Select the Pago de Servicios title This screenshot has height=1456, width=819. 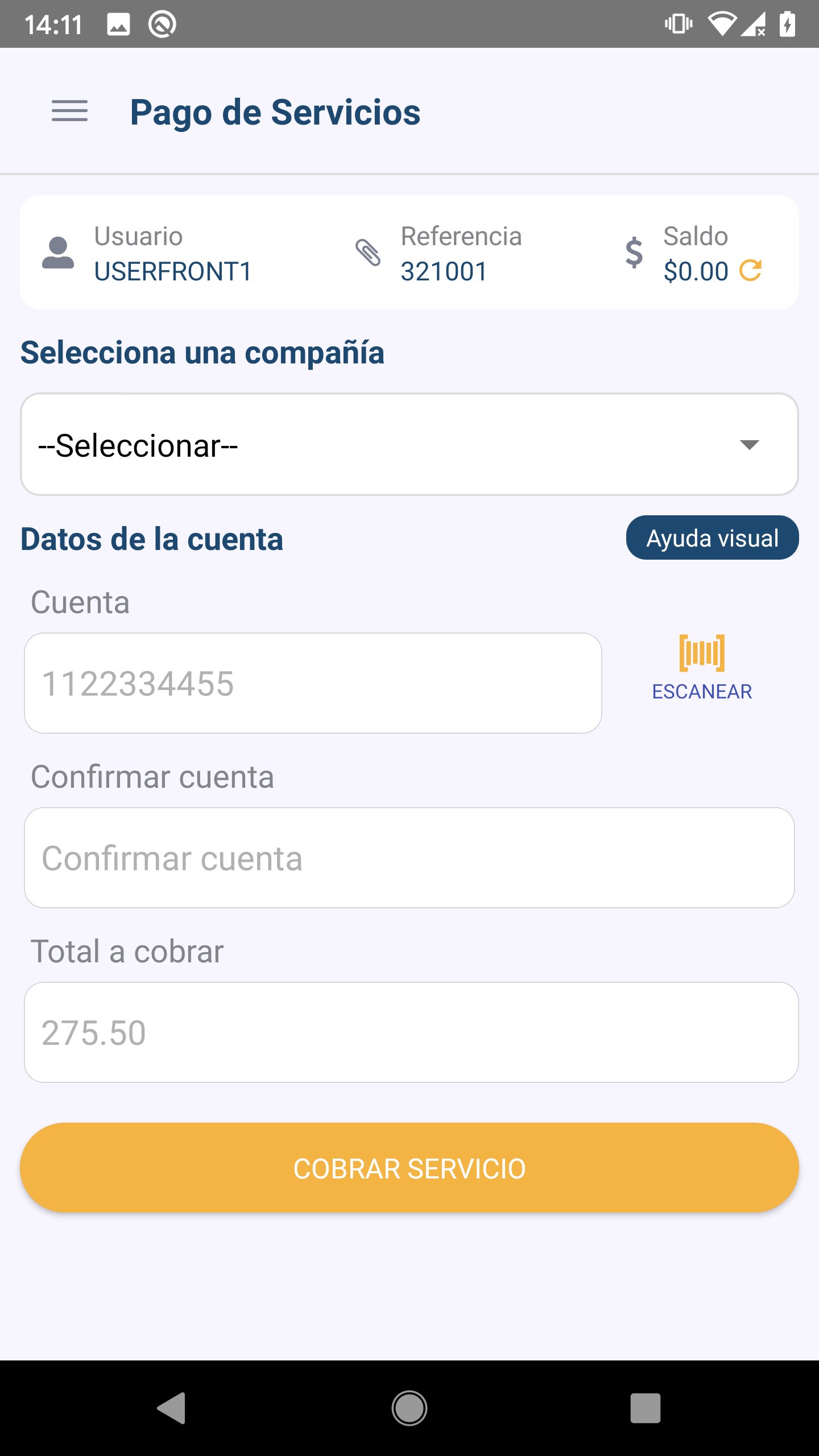pyautogui.click(x=276, y=112)
